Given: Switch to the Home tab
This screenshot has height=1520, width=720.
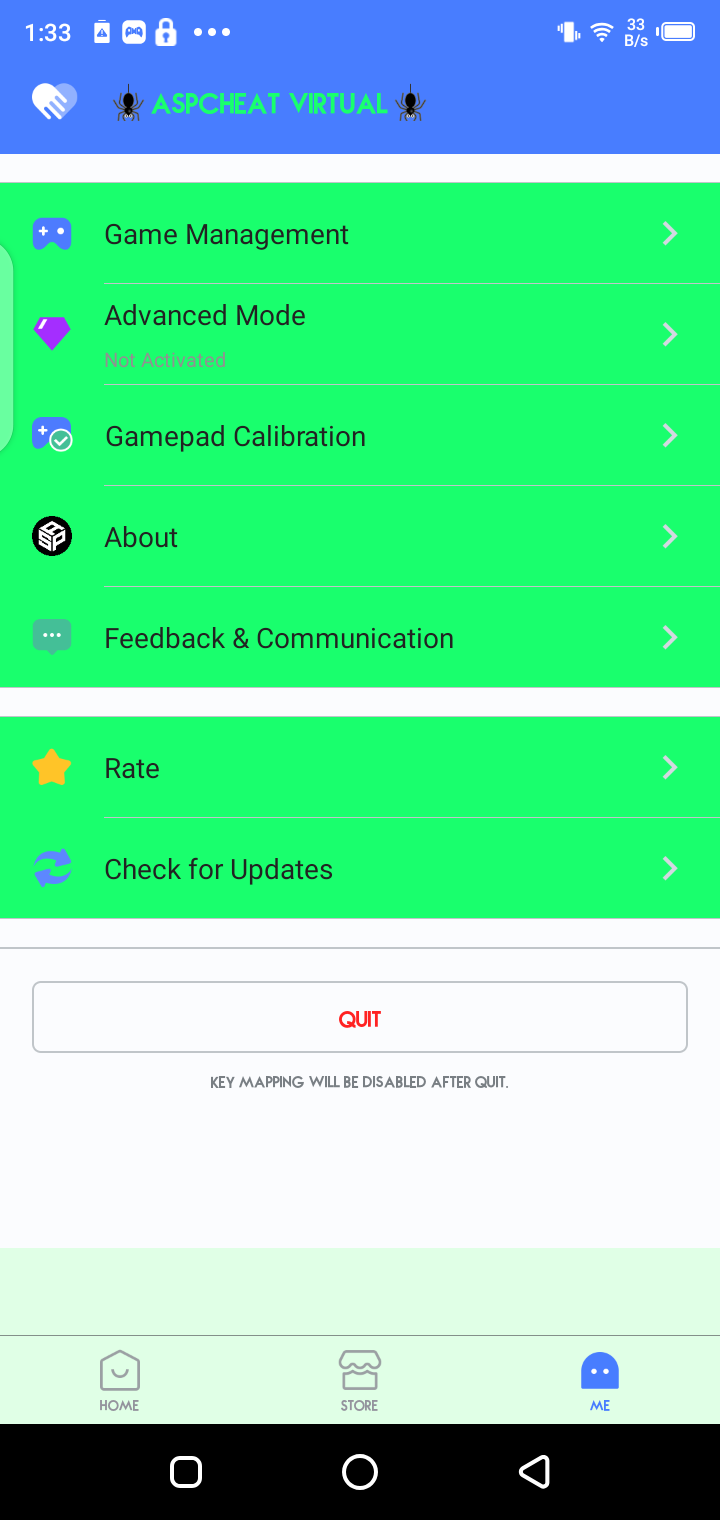Looking at the screenshot, I should tap(119, 1381).
